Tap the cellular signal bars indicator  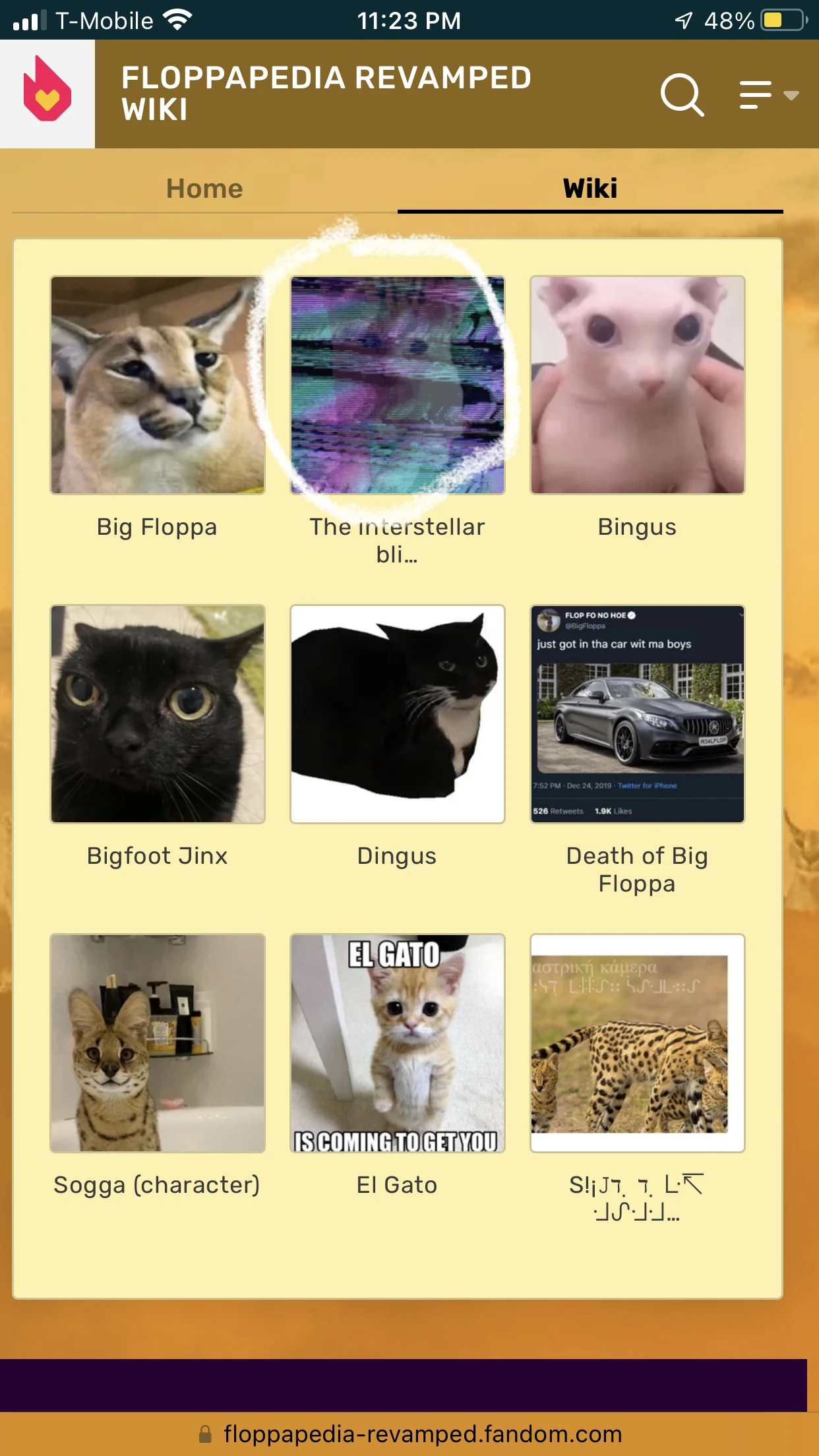[x=29, y=20]
